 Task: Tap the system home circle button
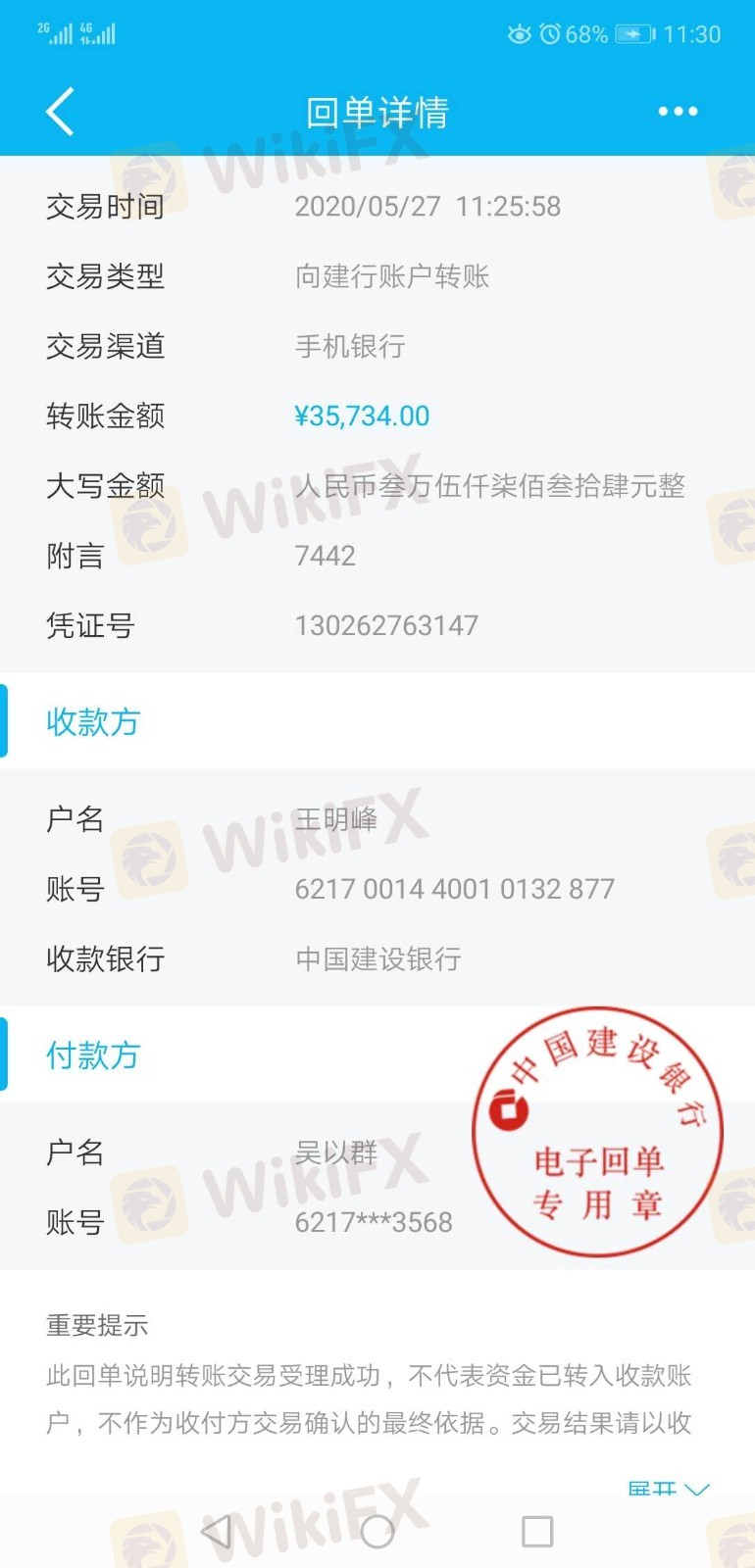(377, 1531)
